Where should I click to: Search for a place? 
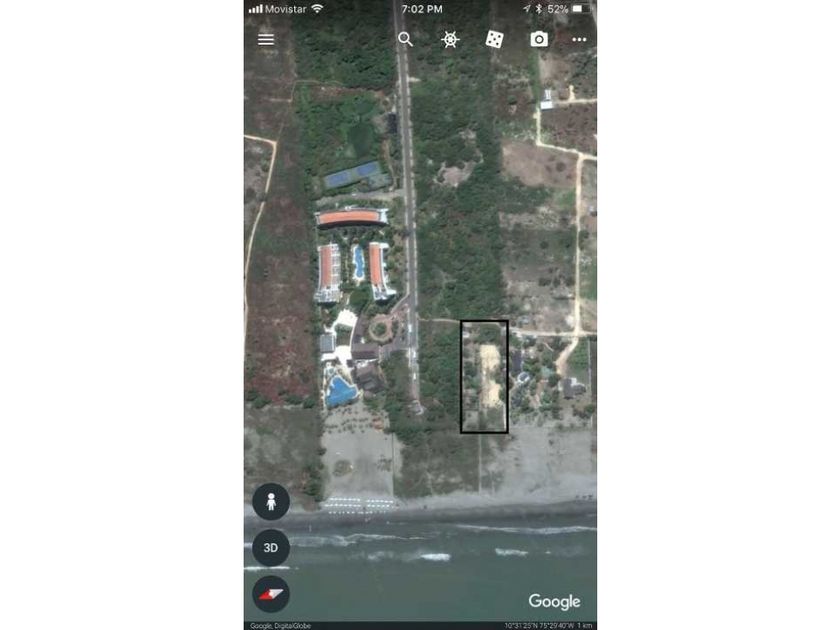coord(405,39)
